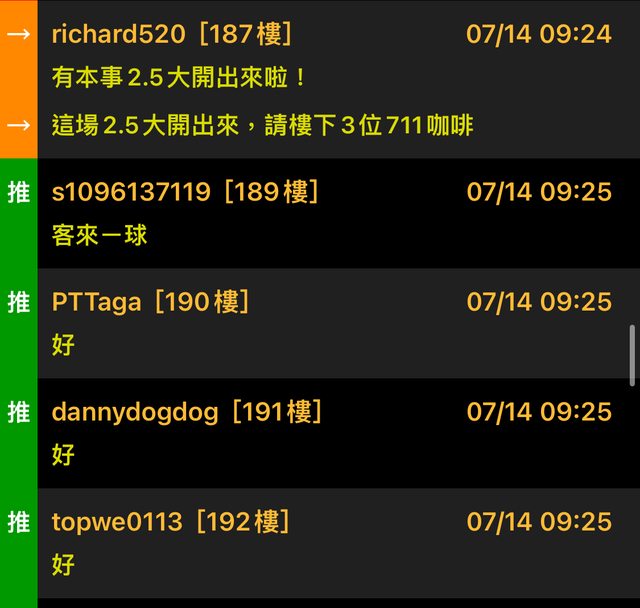Select the comment by s1096137119
This screenshot has height=608, width=640.
pyautogui.click(x=330, y=213)
